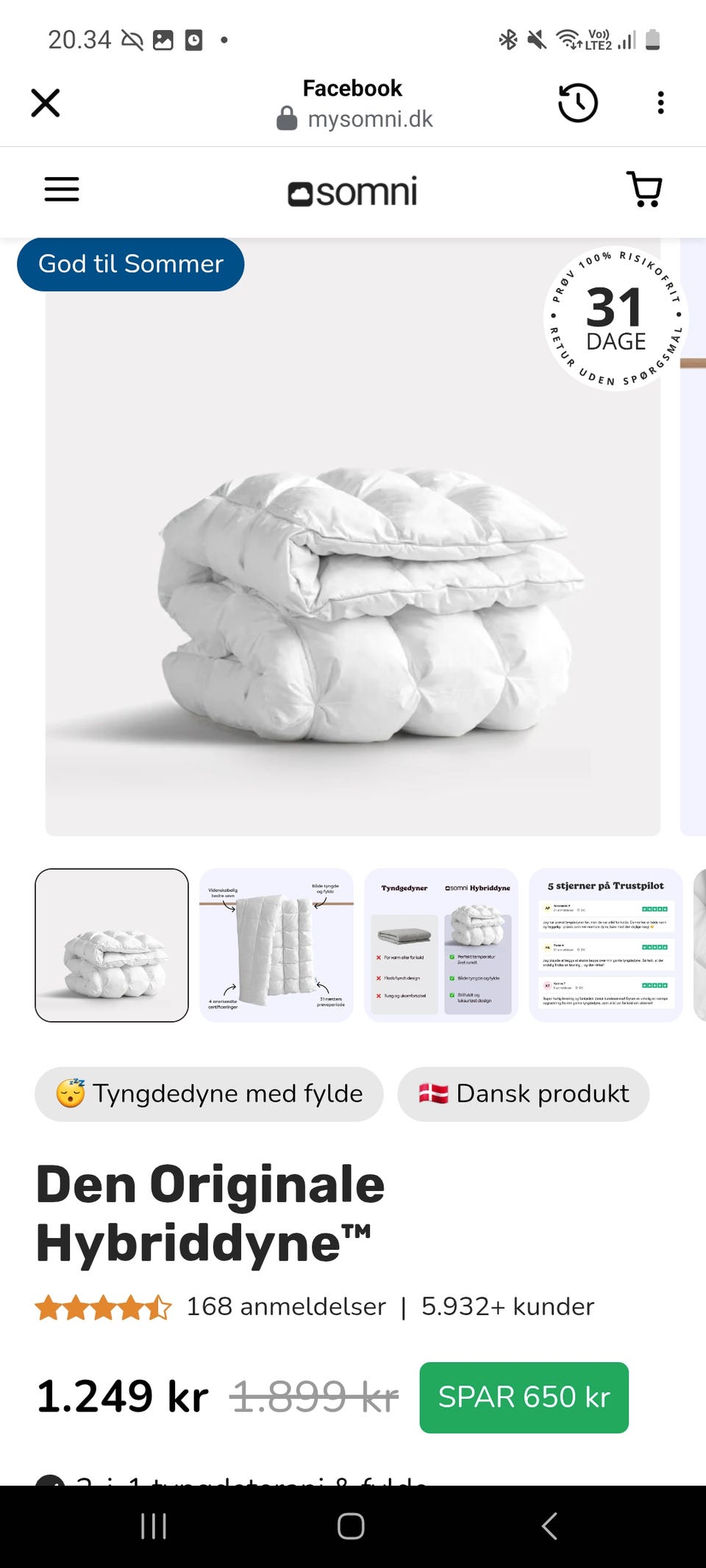View the hanging duvet features thumbnail
Image resolution: width=706 pixels, height=1568 pixels.
point(277,945)
